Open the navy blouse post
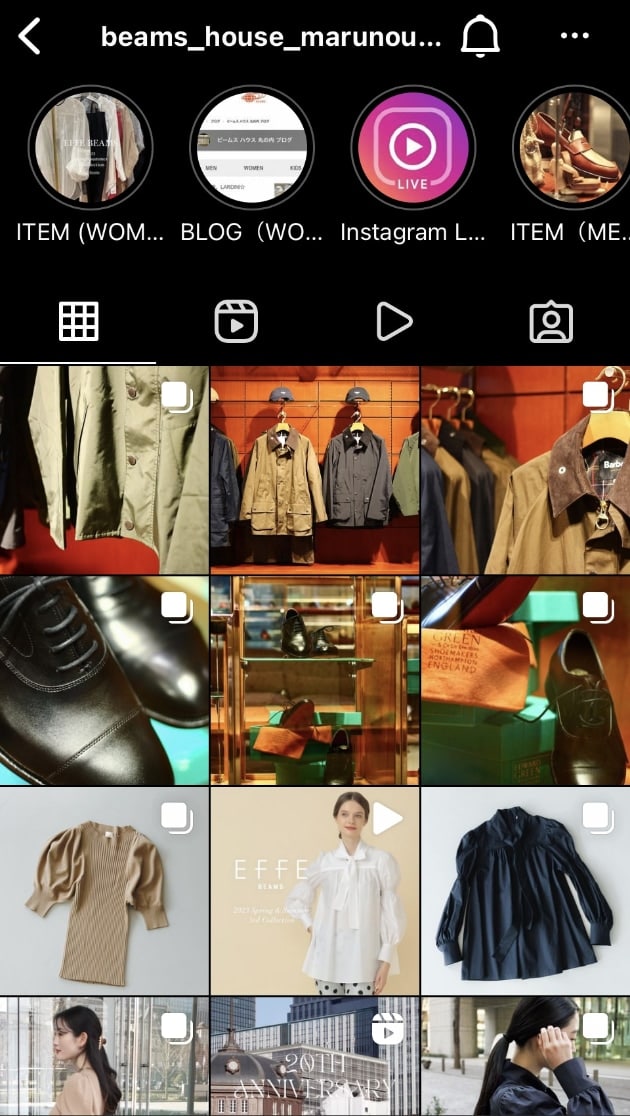This screenshot has width=630, height=1116. (x=525, y=890)
